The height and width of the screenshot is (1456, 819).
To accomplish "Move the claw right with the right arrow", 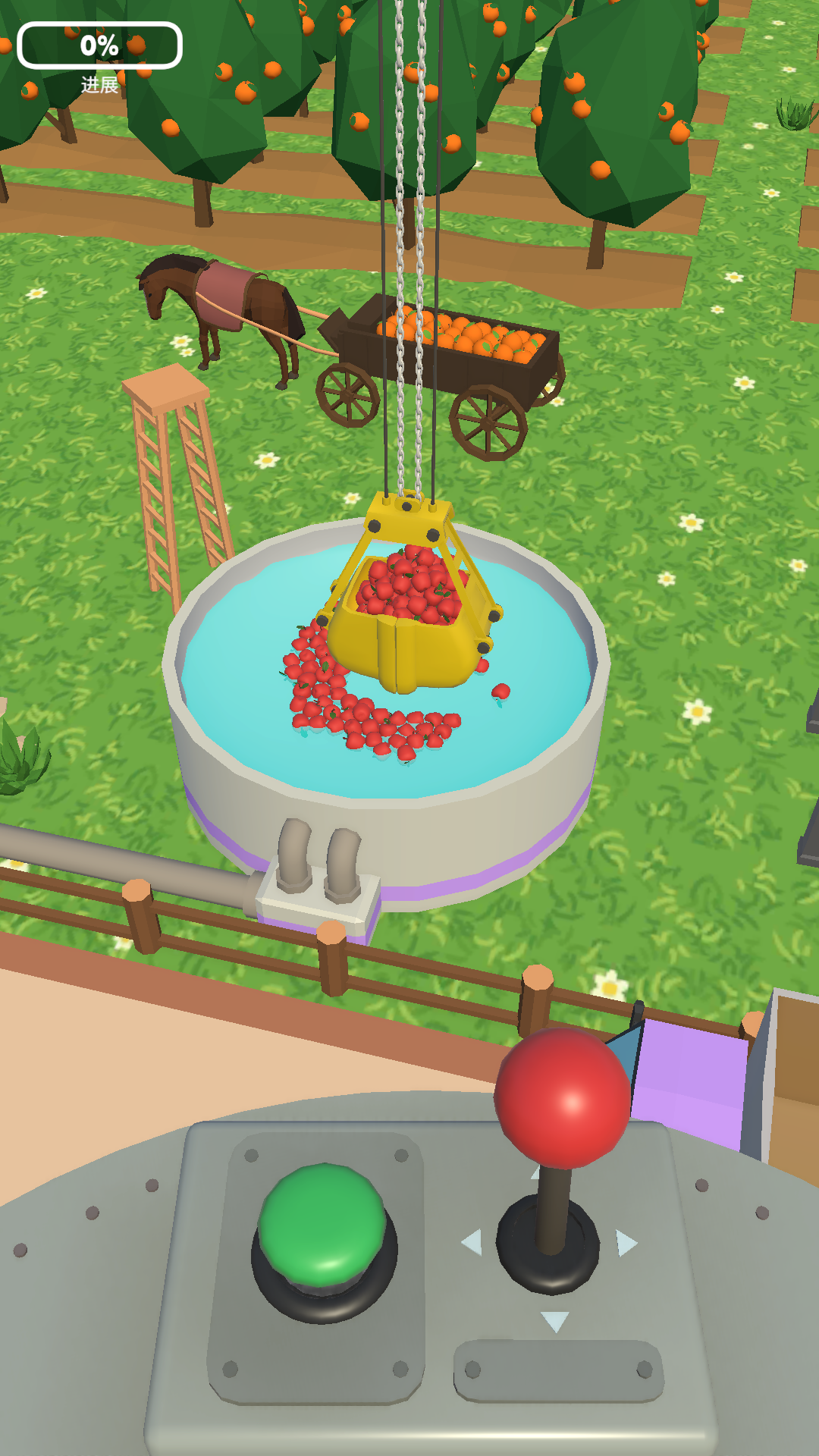I will [x=626, y=1243].
